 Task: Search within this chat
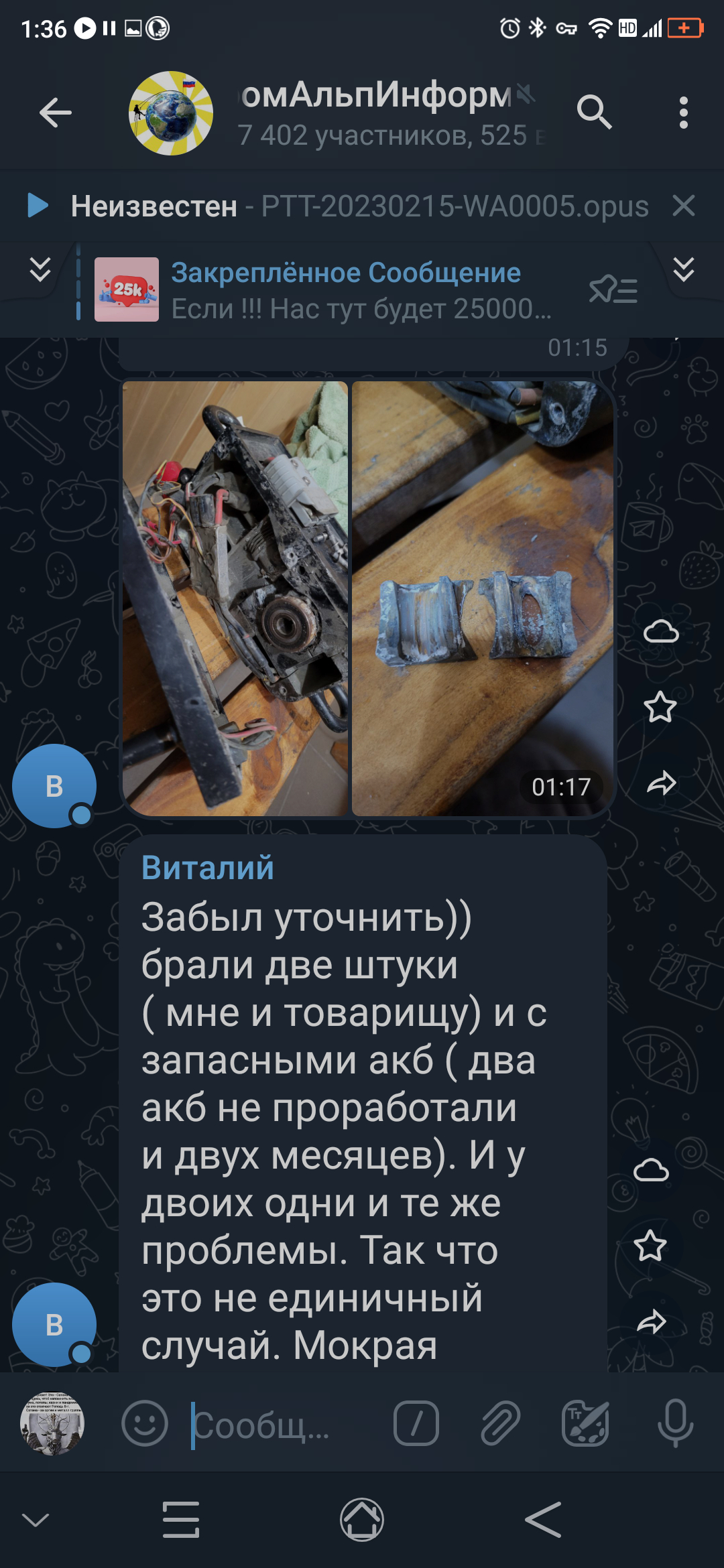(x=594, y=112)
